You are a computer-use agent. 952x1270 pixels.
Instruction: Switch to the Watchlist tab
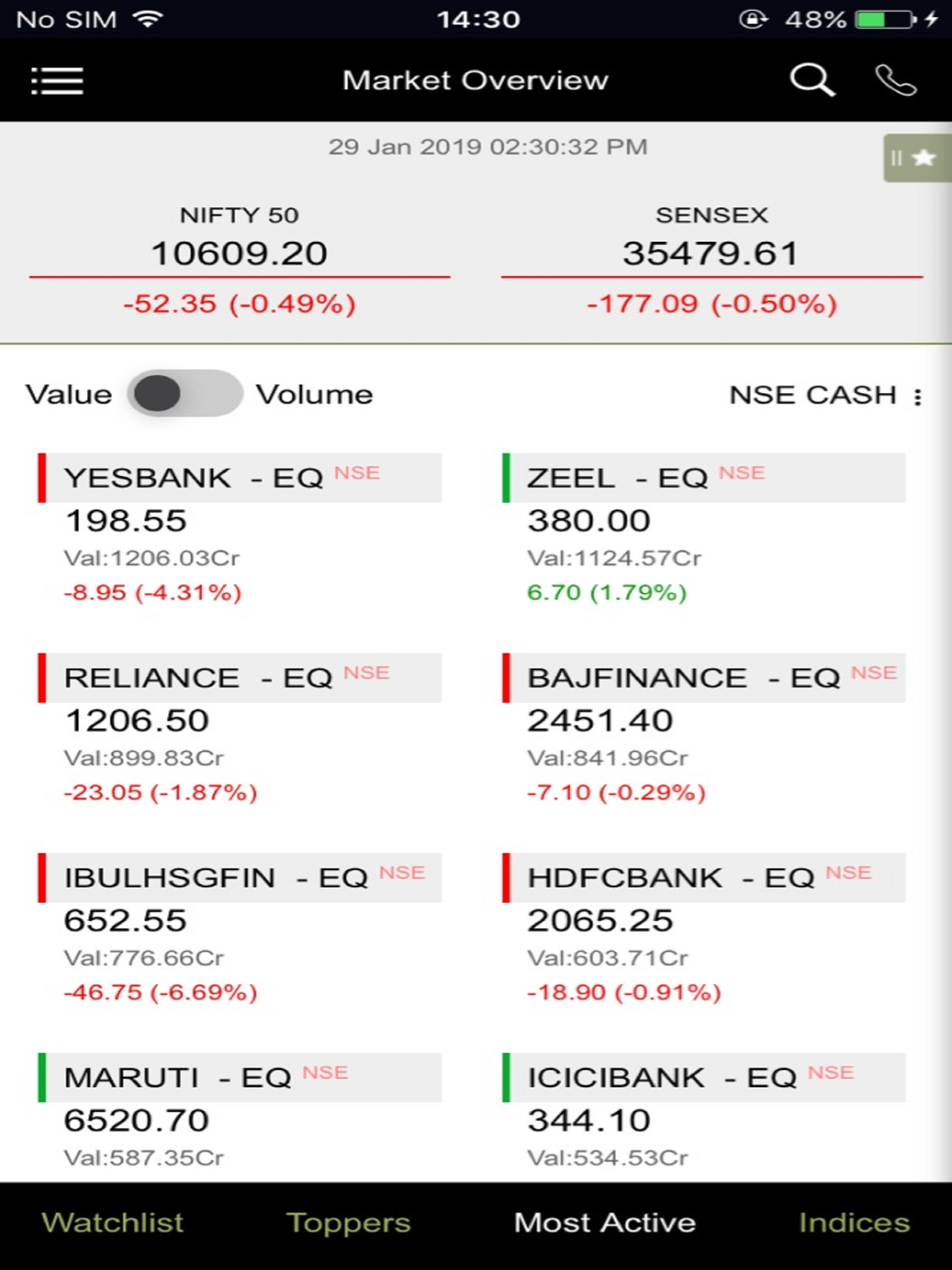(112, 1223)
